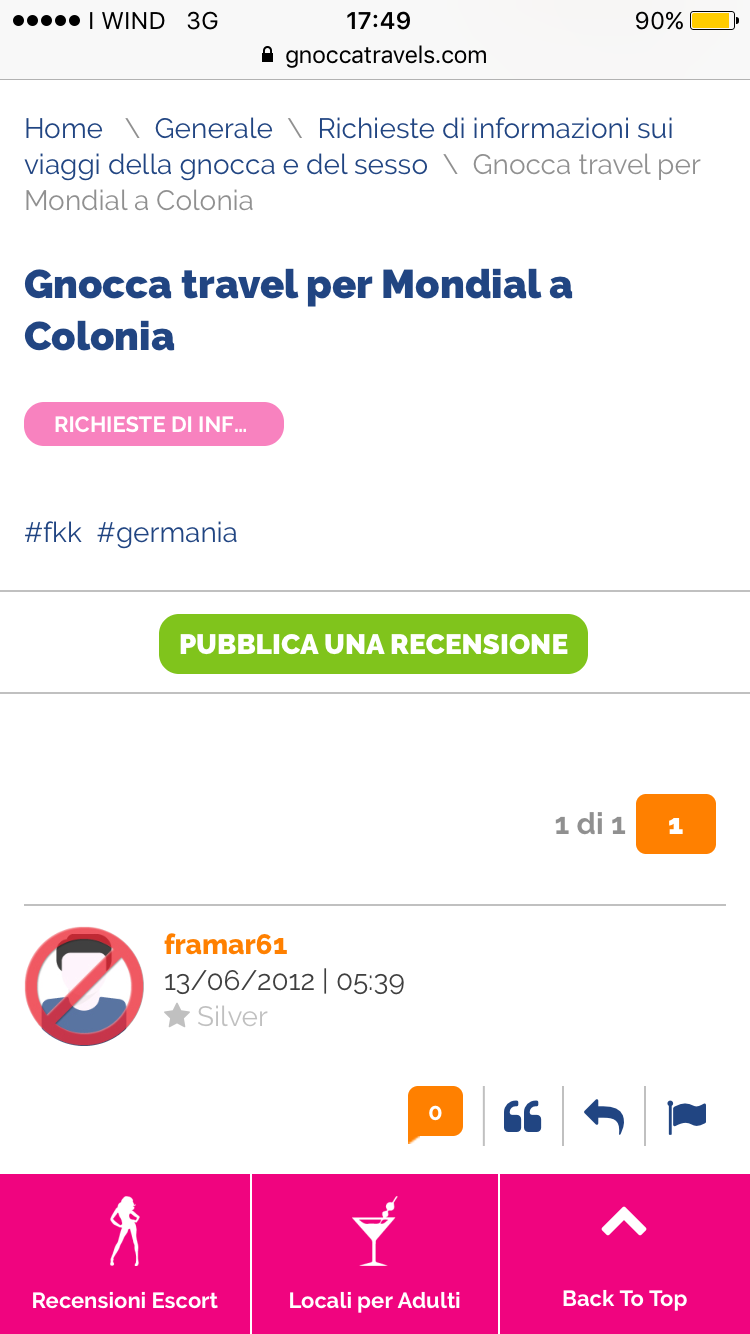
Task: Open framar61's profile name
Action: pyautogui.click(x=225, y=944)
